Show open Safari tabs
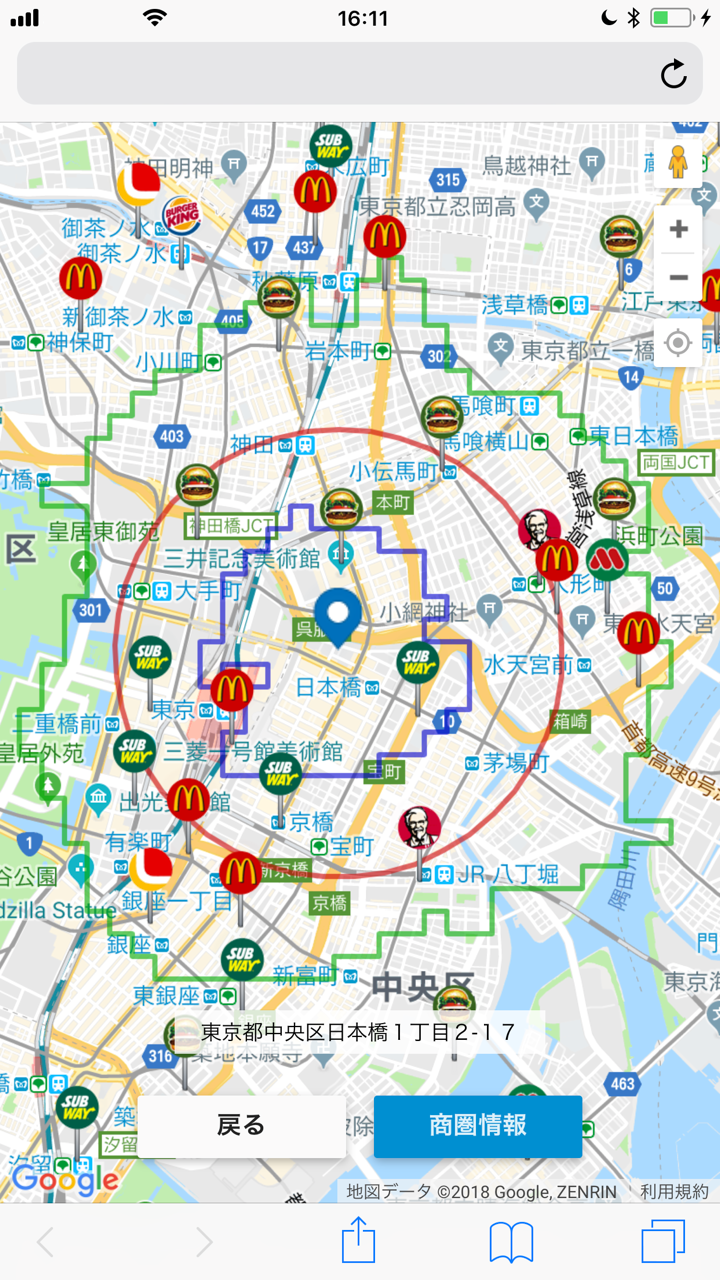 pyautogui.click(x=663, y=1242)
